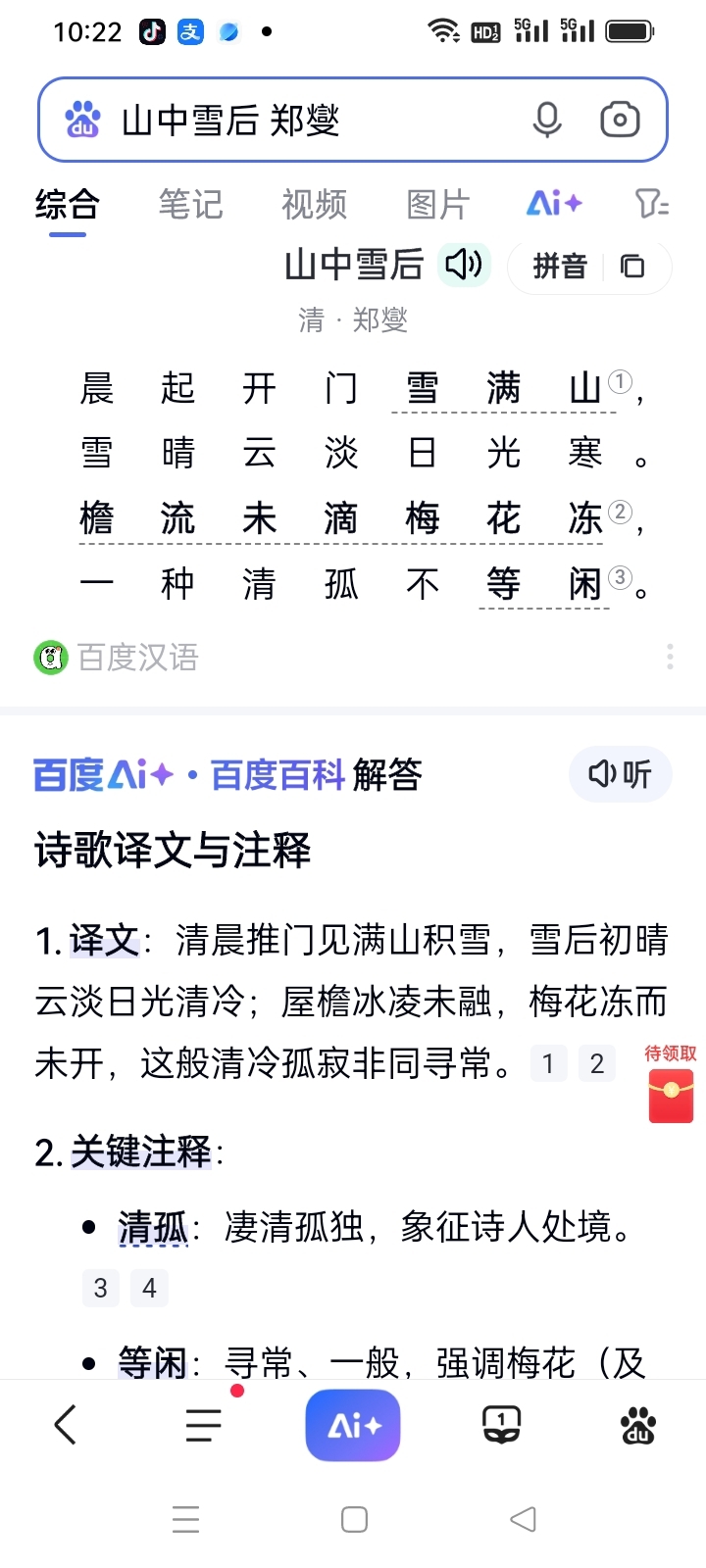This screenshot has height=1568, width=706.
Task: Go back with the bottom arrow
Action: coord(66,1424)
